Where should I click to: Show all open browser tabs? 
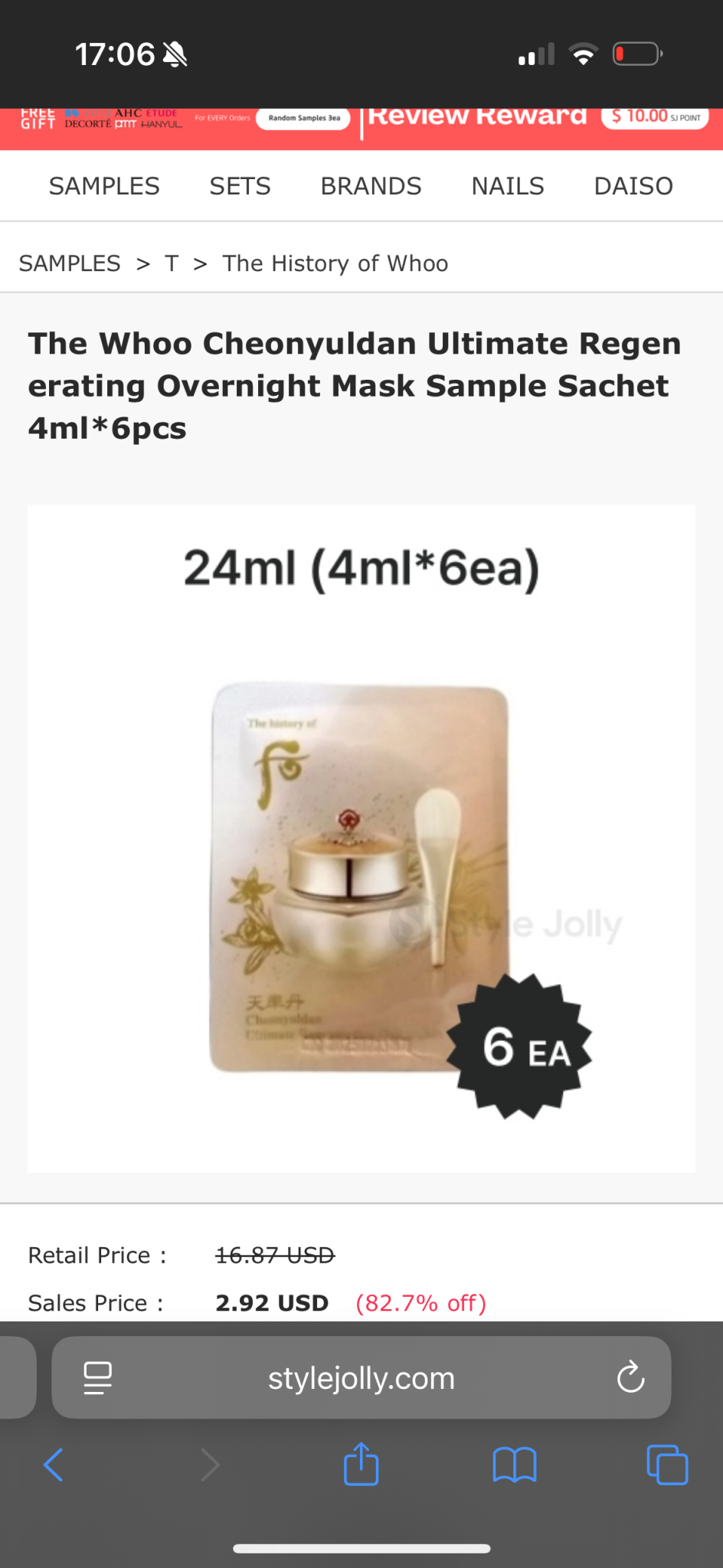(x=667, y=1465)
